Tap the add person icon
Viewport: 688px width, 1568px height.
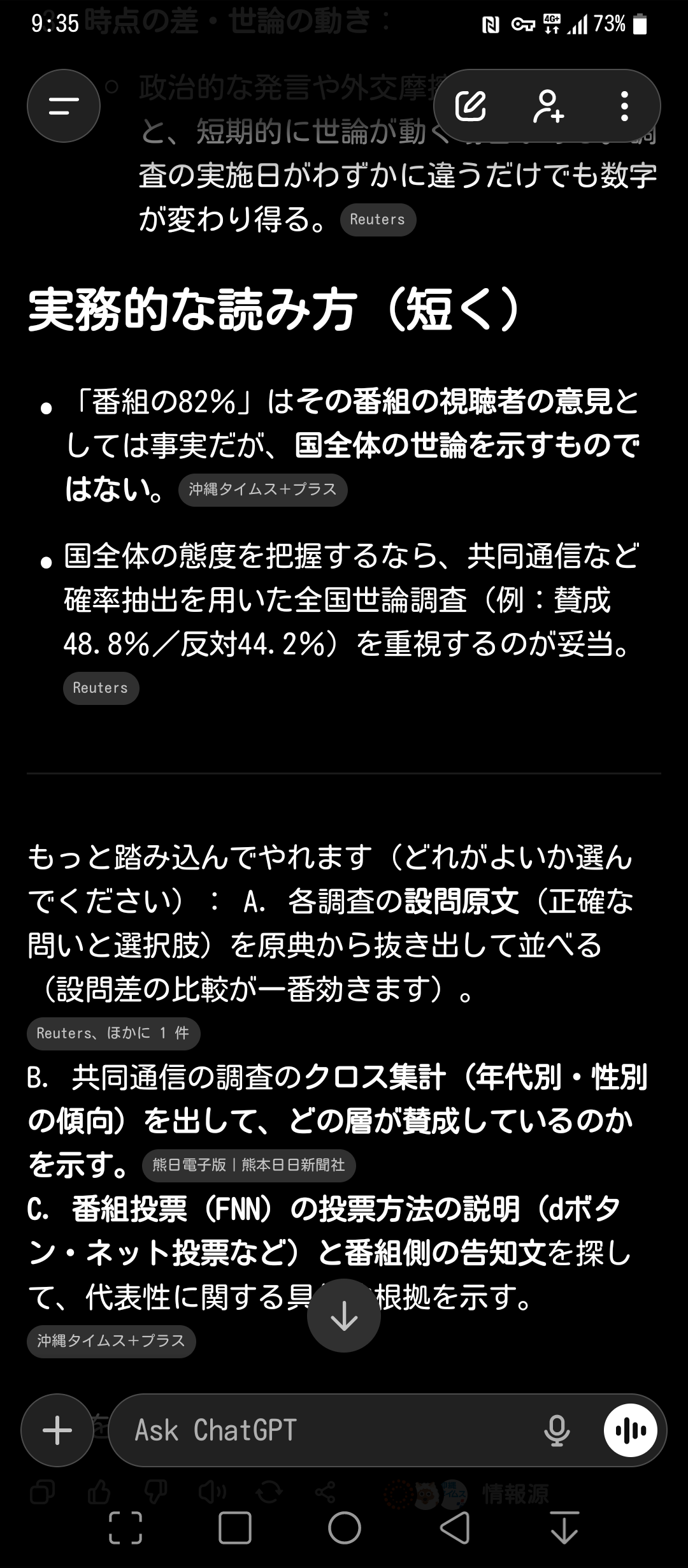click(x=548, y=106)
